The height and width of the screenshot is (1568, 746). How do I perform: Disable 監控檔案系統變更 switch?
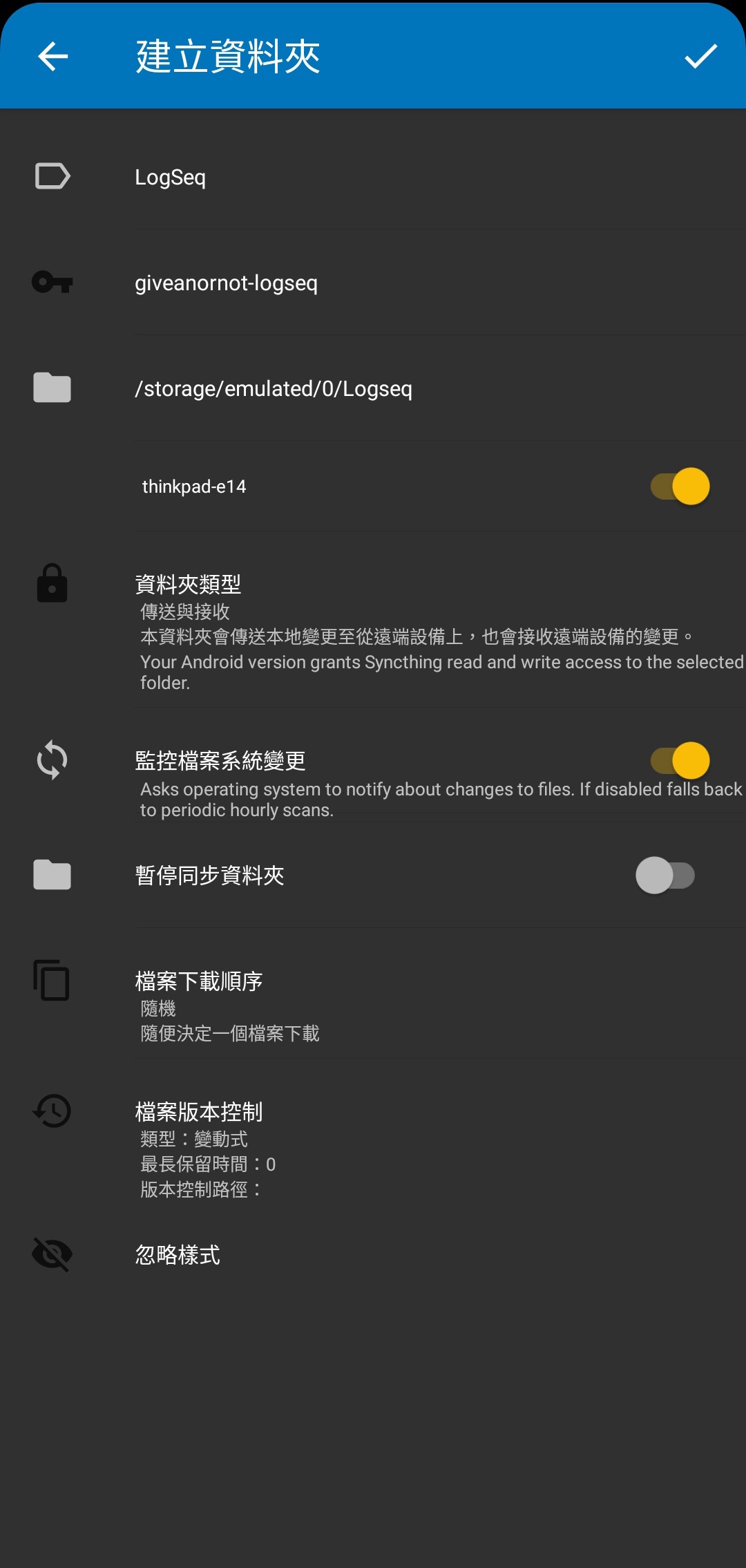click(x=680, y=761)
